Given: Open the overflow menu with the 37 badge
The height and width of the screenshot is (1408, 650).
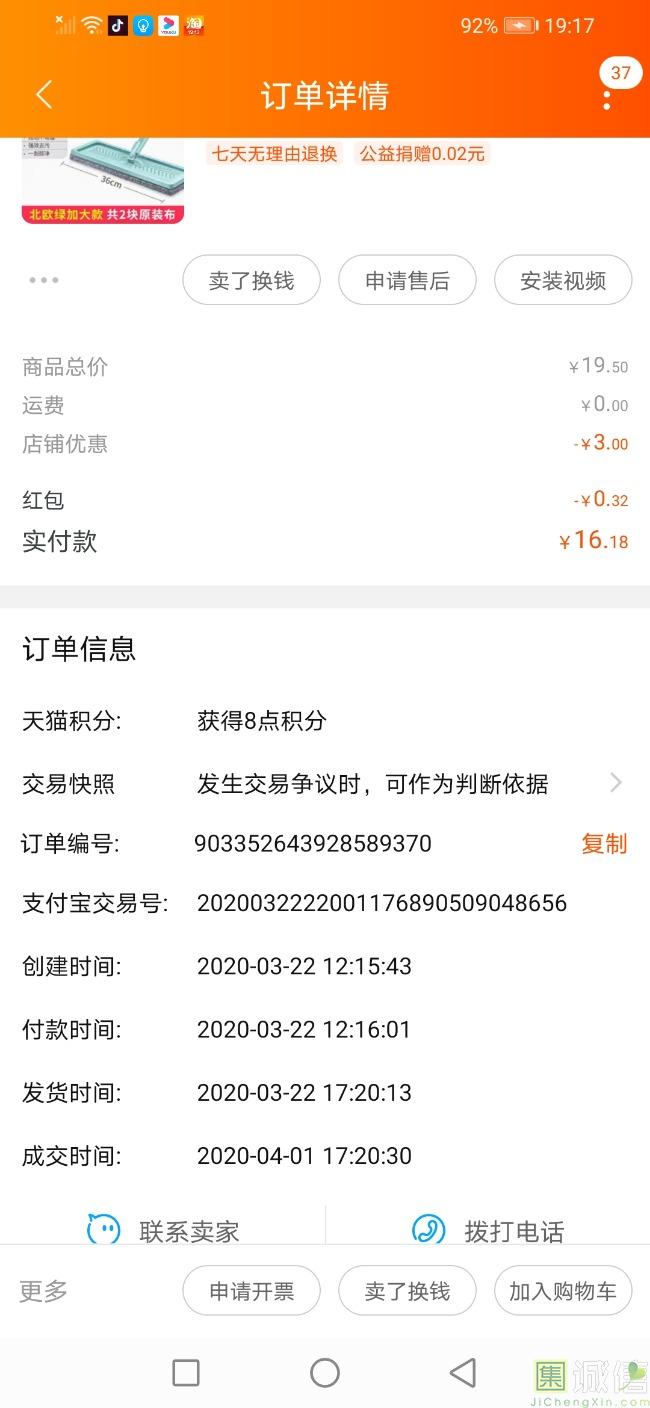Looking at the screenshot, I should (607, 96).
